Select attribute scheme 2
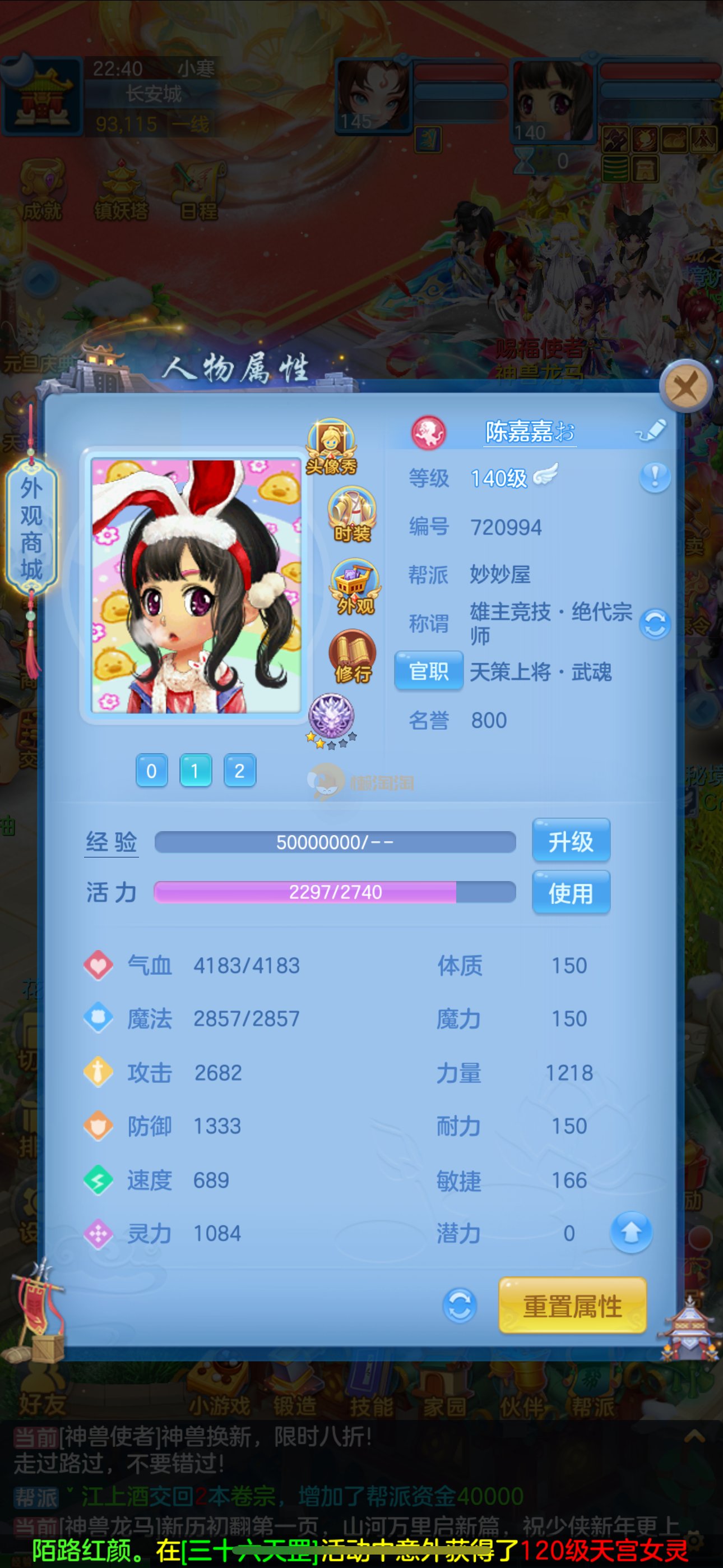This screenshot has height=1568, width=723. pyautogui.click(x=239, y=771)
